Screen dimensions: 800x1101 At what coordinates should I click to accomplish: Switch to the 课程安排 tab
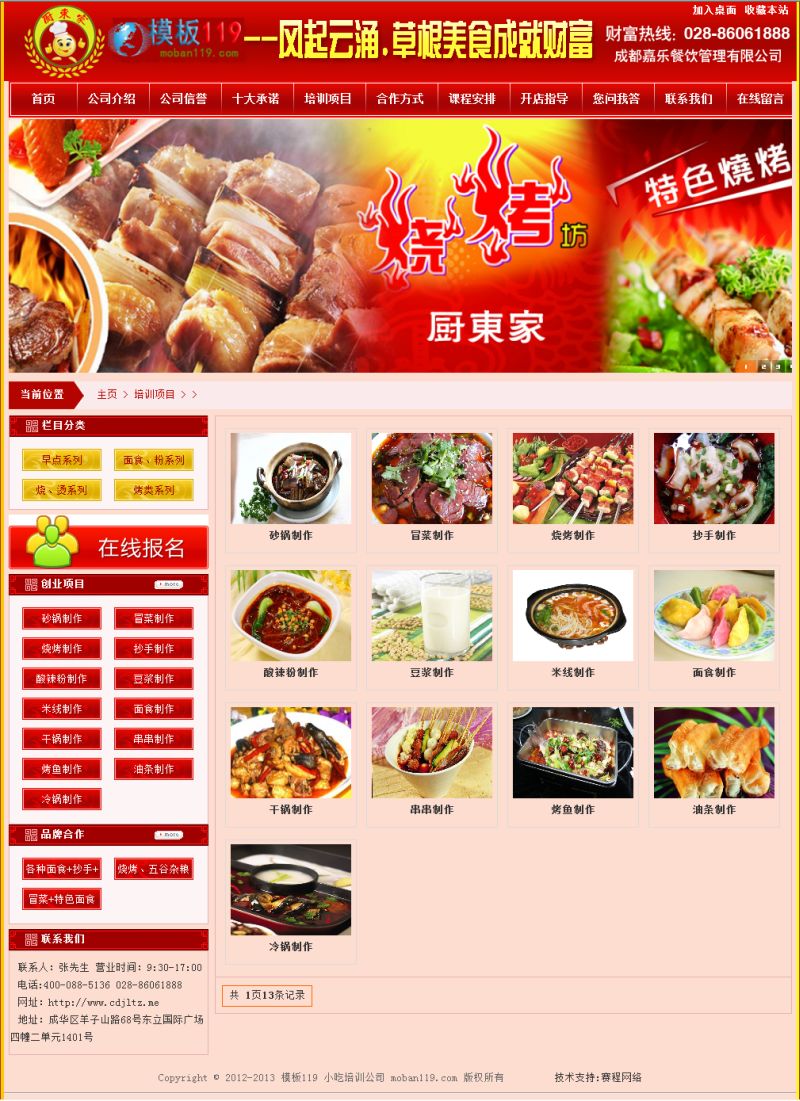coord(472,99)
